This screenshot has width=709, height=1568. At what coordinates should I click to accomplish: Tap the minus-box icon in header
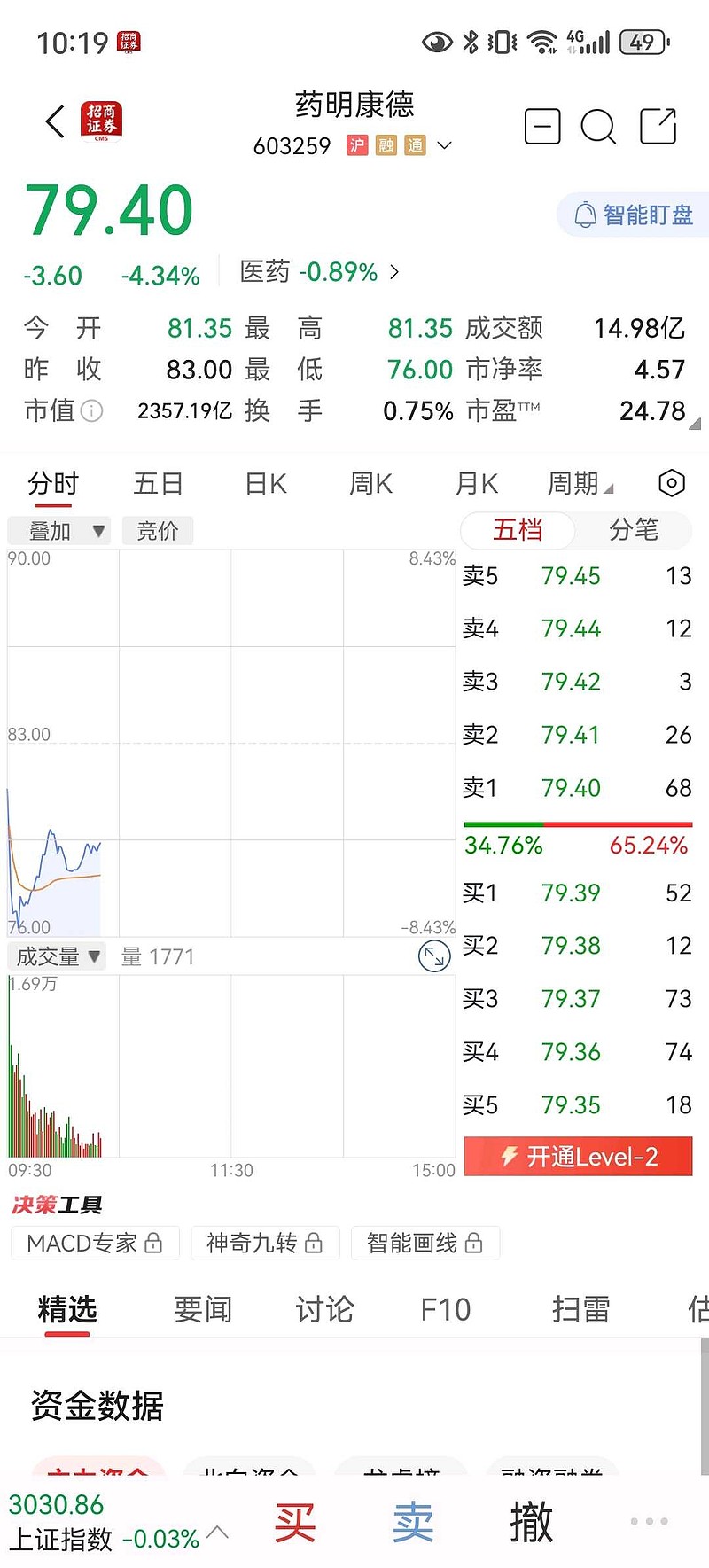pos(542,126)
